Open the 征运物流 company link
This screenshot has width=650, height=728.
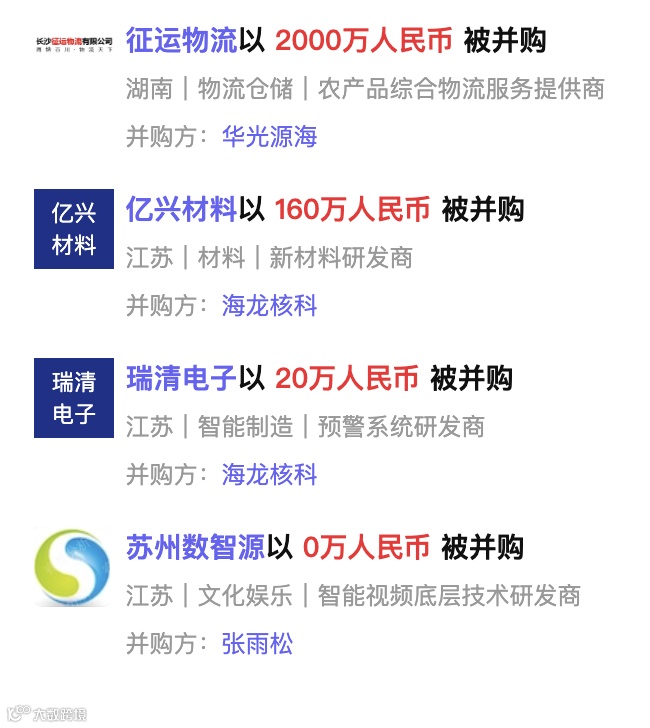click(182, 41)
